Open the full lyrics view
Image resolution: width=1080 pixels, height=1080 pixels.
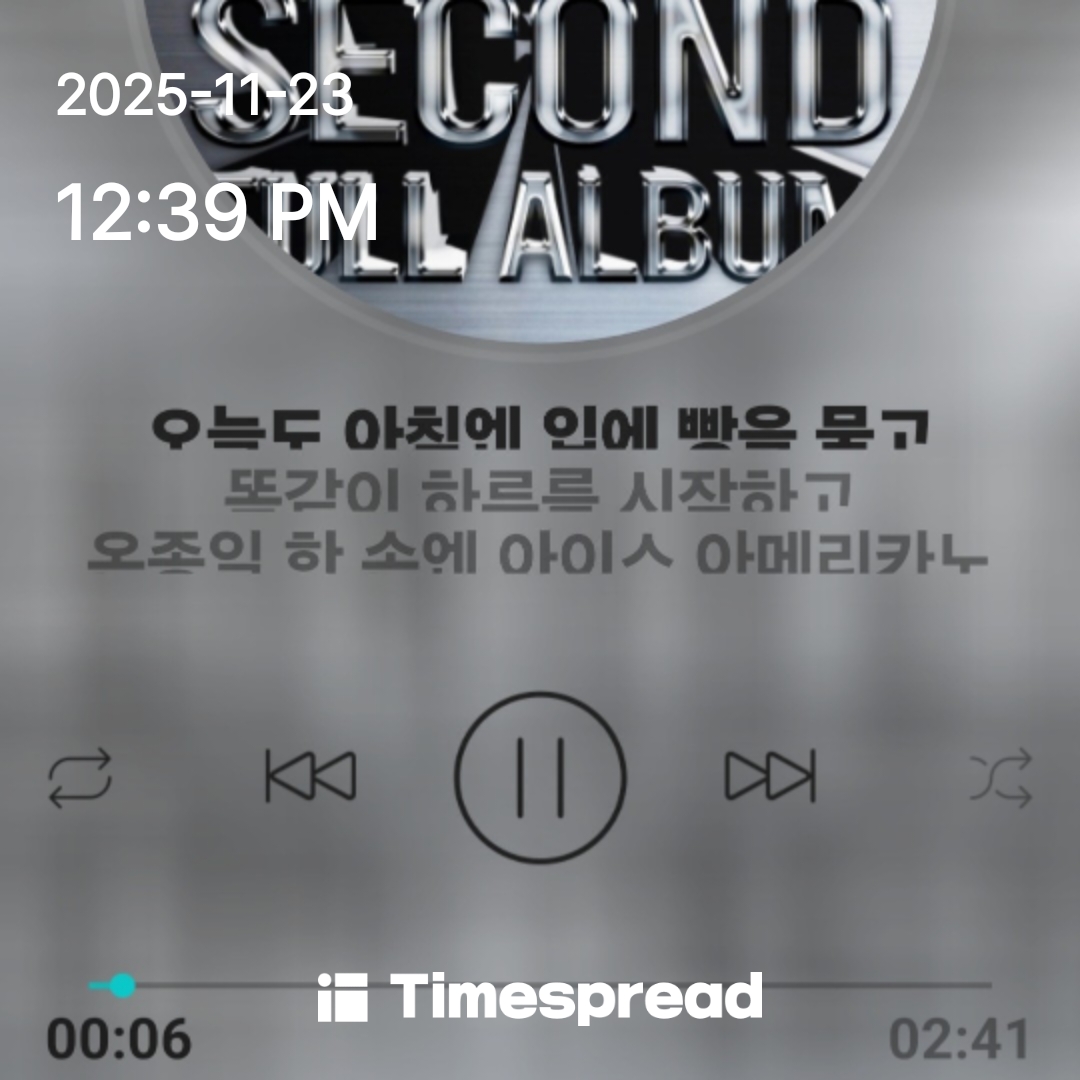540,490
